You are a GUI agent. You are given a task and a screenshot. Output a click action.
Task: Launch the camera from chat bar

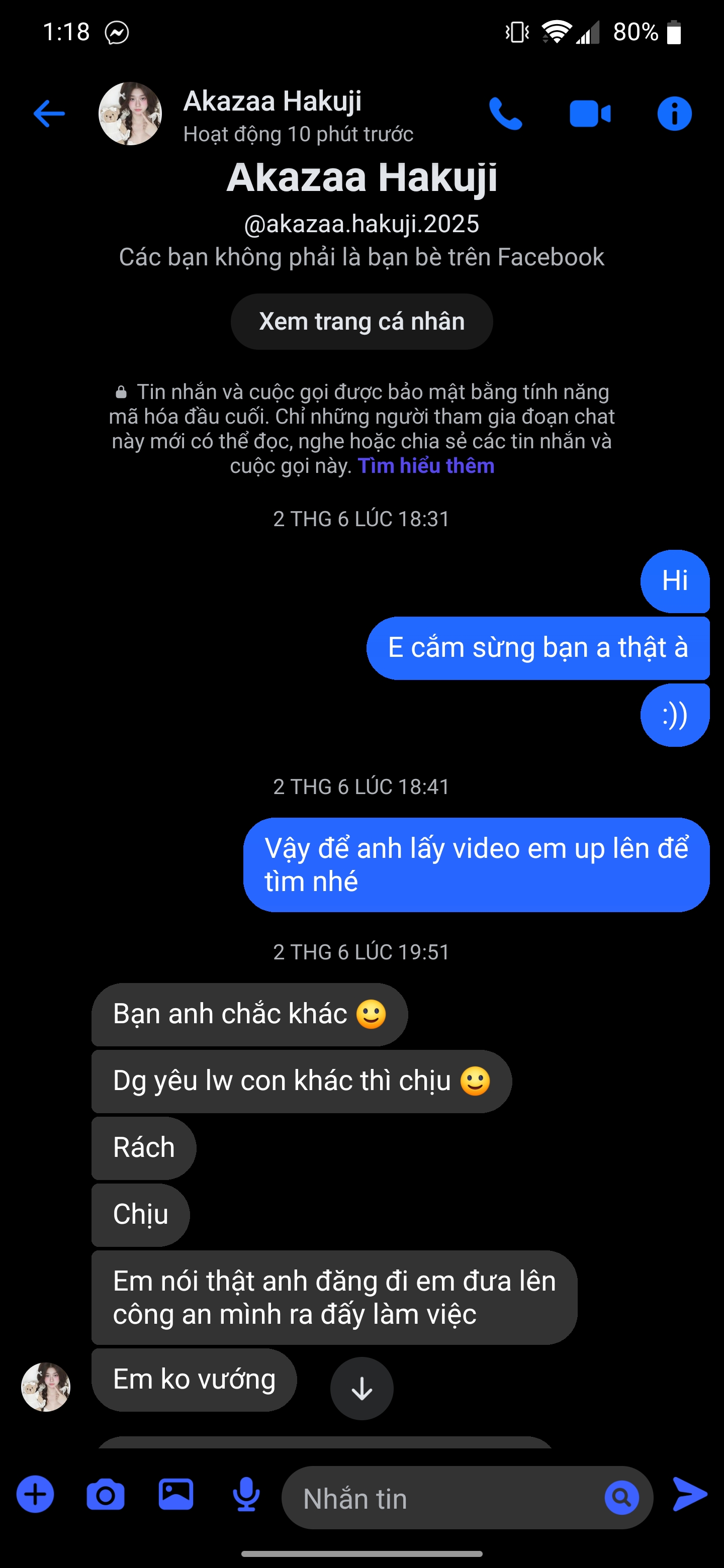[x=106, y=1494]
